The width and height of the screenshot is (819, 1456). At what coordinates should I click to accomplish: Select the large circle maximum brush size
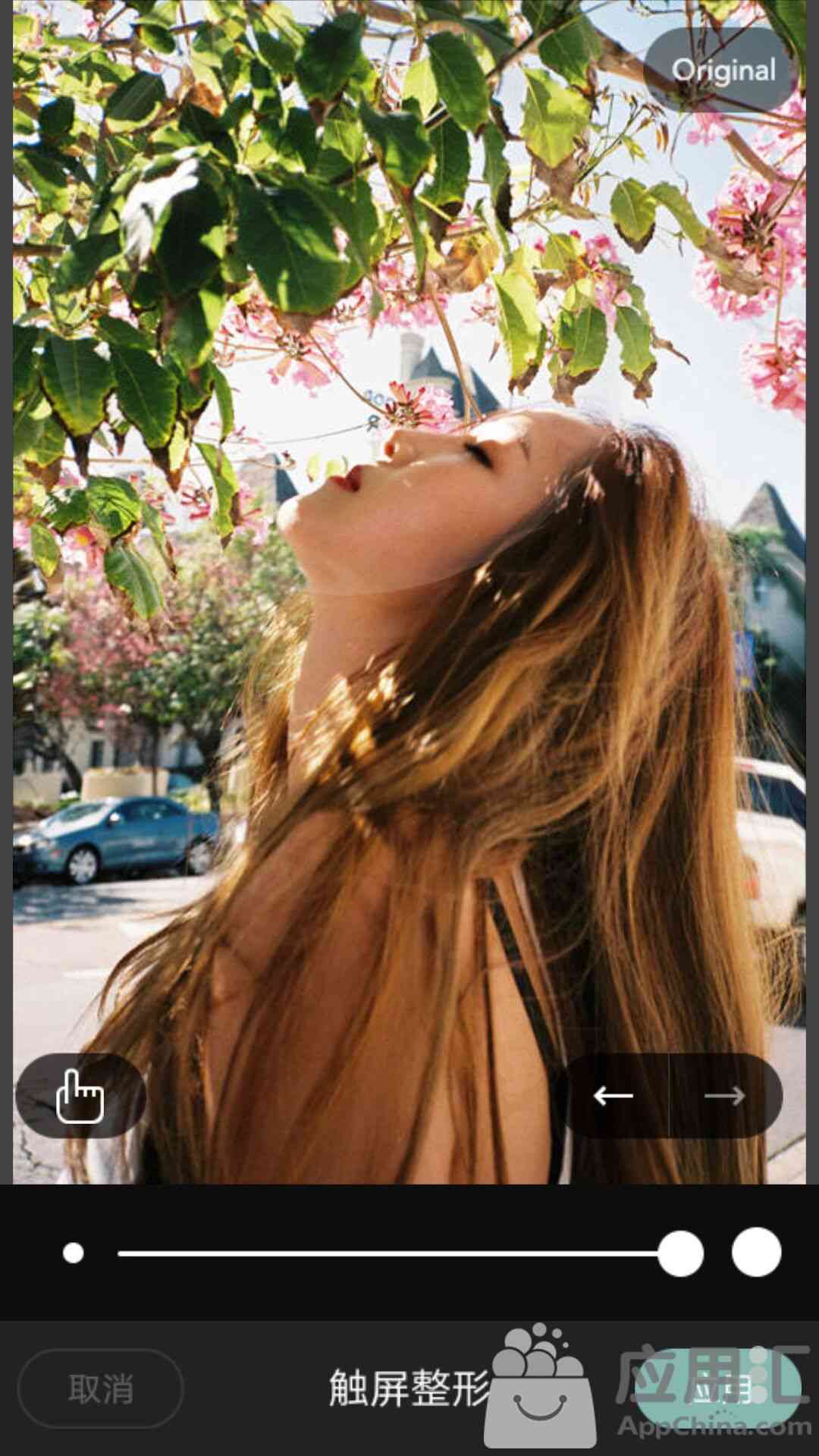point(756,1252)
